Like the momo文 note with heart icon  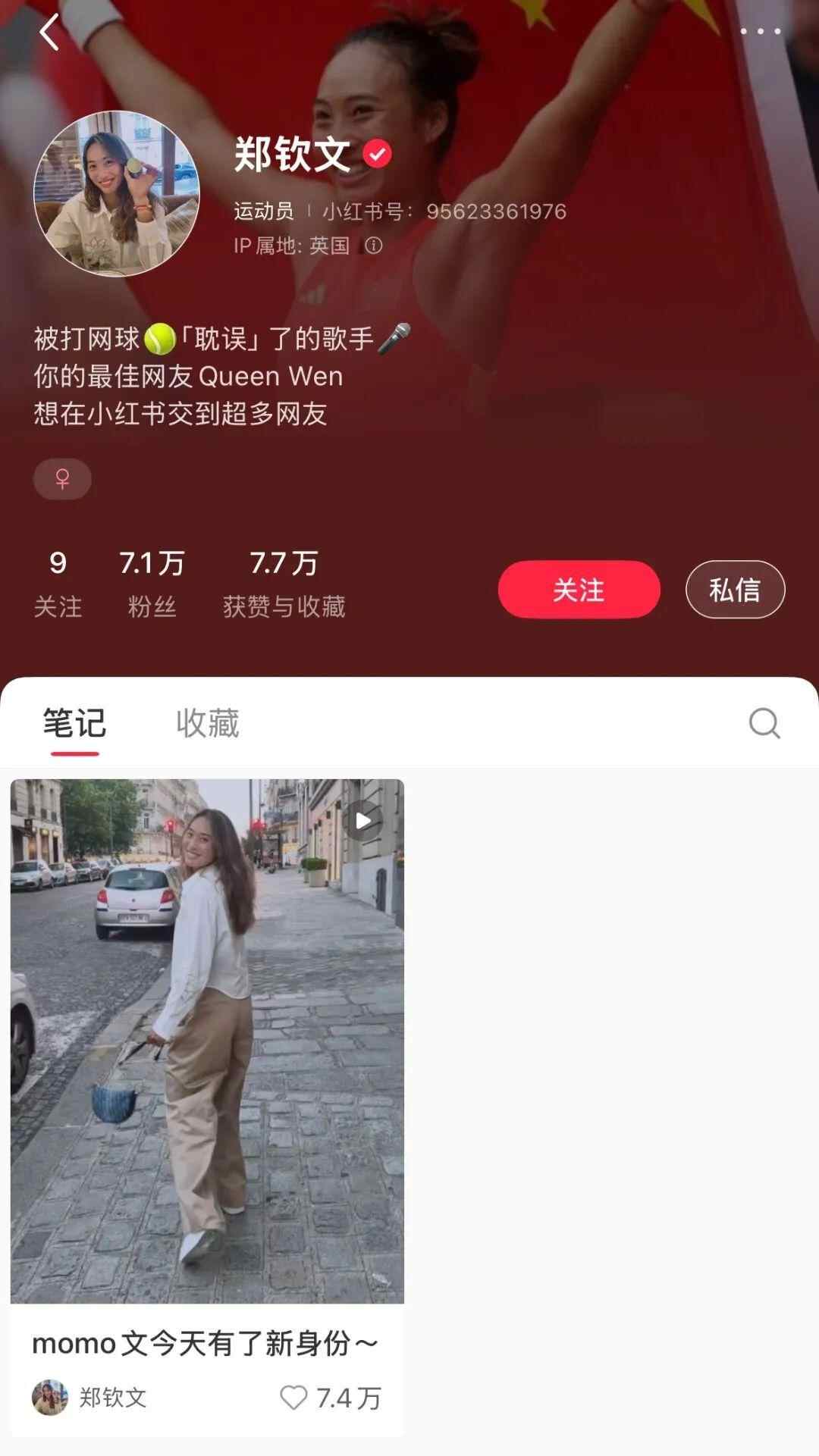point(293,1398)
